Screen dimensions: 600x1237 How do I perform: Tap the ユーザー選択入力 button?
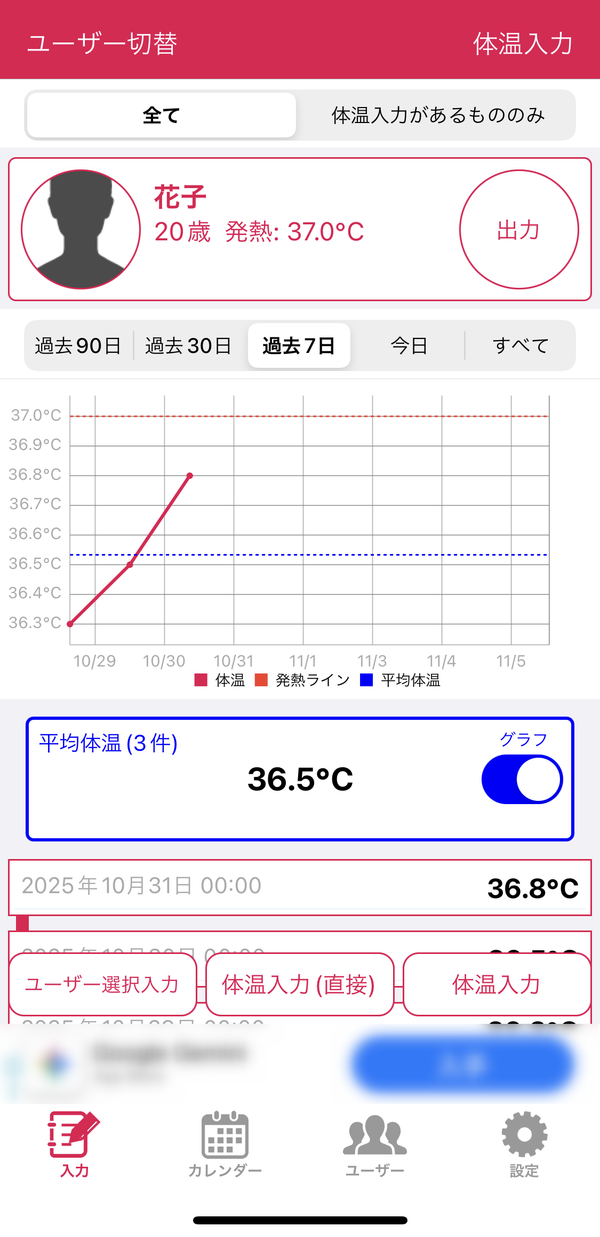[102, 984]
